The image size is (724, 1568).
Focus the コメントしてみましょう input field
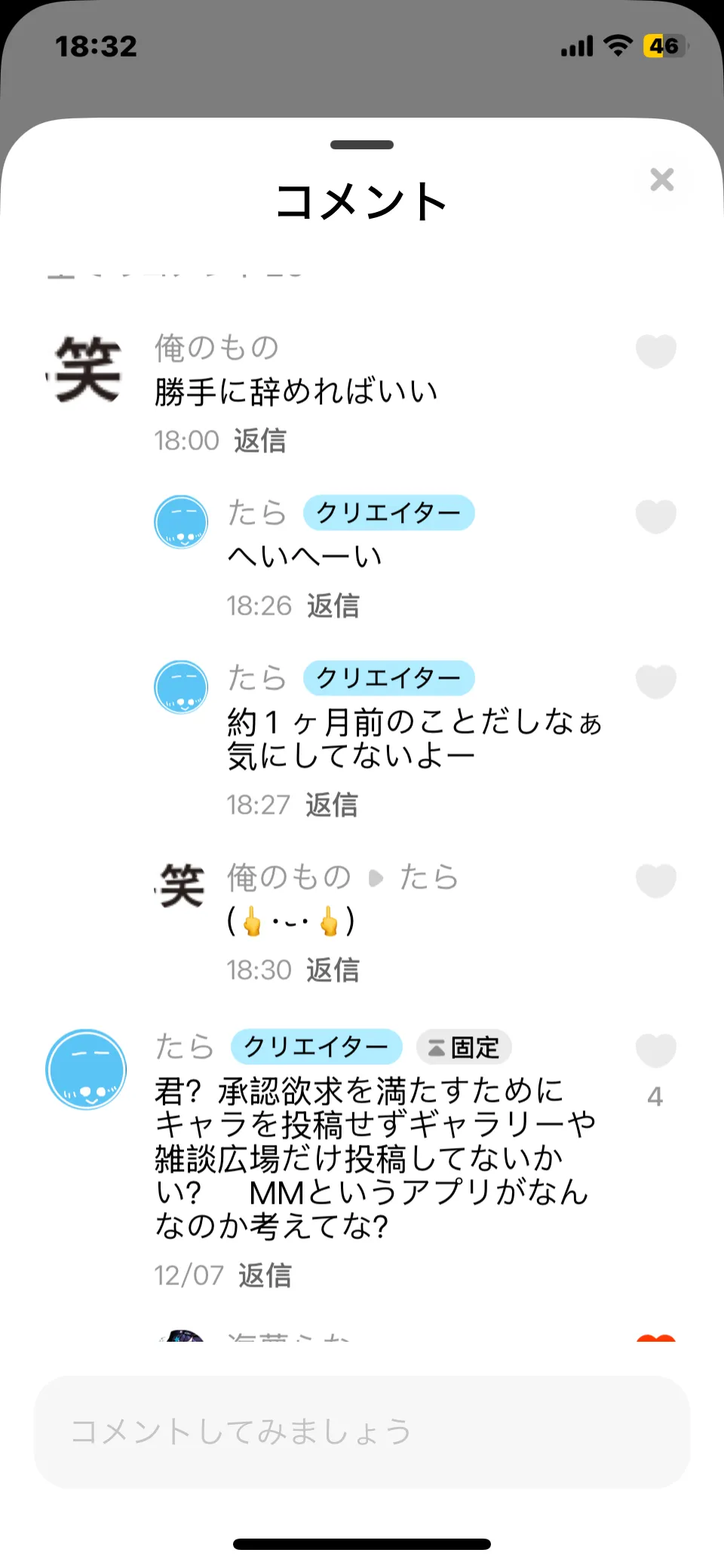coord(362,1431)
